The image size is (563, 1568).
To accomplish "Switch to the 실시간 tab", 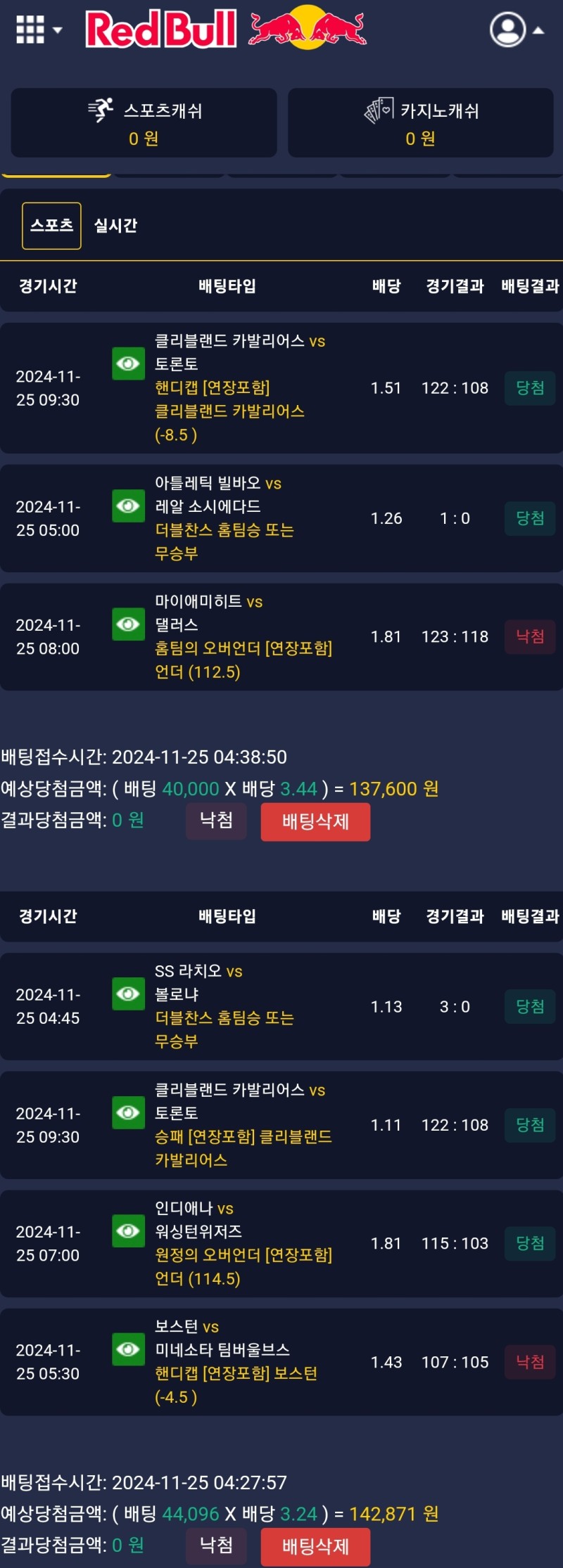I will coord(115,226).
